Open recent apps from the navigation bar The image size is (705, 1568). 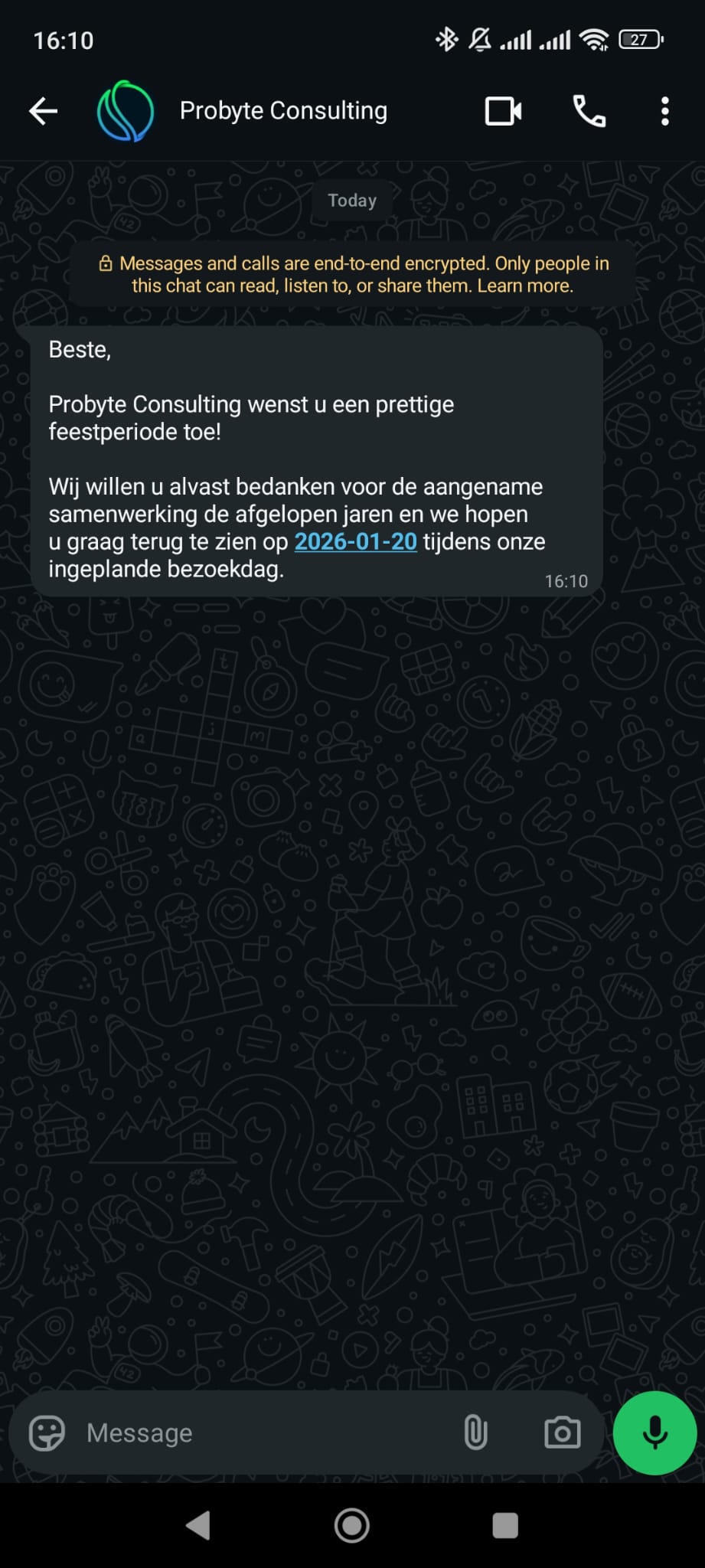pyautogui.click(x=505, y=1525)
